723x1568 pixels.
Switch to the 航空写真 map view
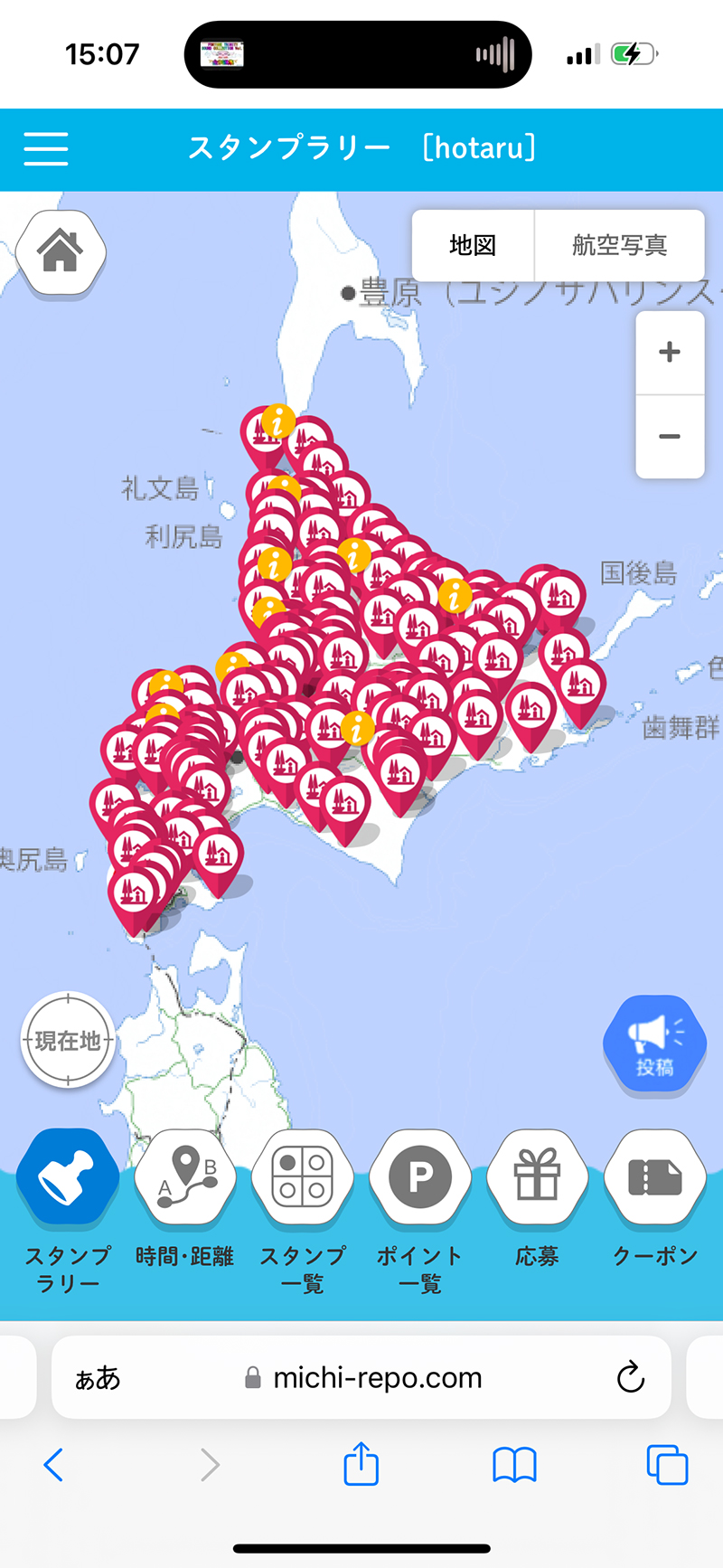click(x=619, y=246)
